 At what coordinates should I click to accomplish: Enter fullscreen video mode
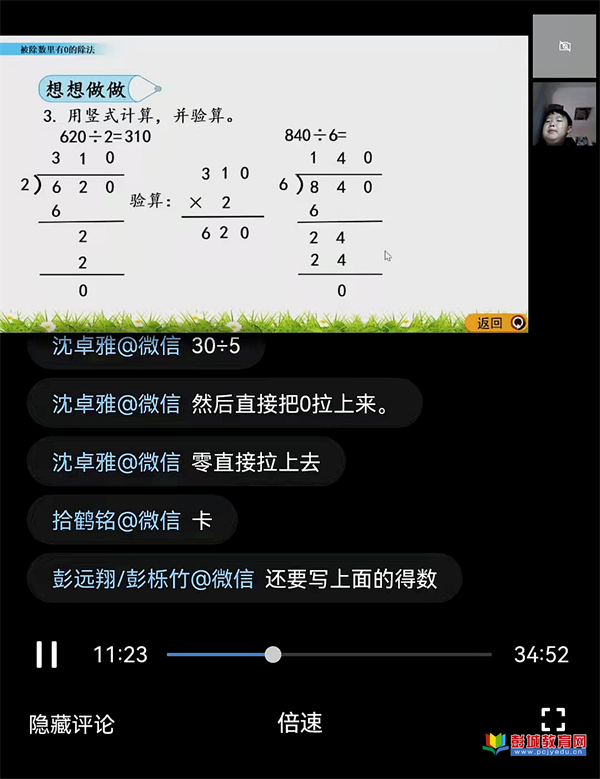click(x=553, y=718)
